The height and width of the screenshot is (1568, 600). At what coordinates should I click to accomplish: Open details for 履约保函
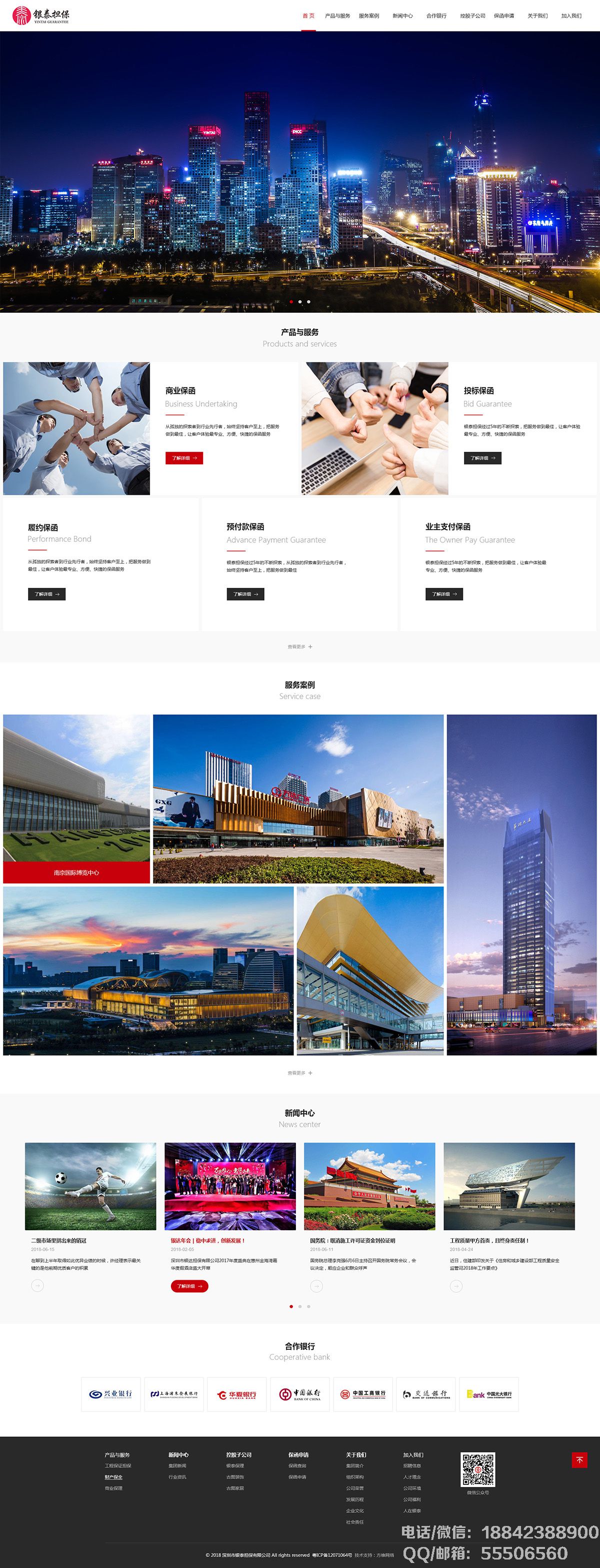click(46, 594)
